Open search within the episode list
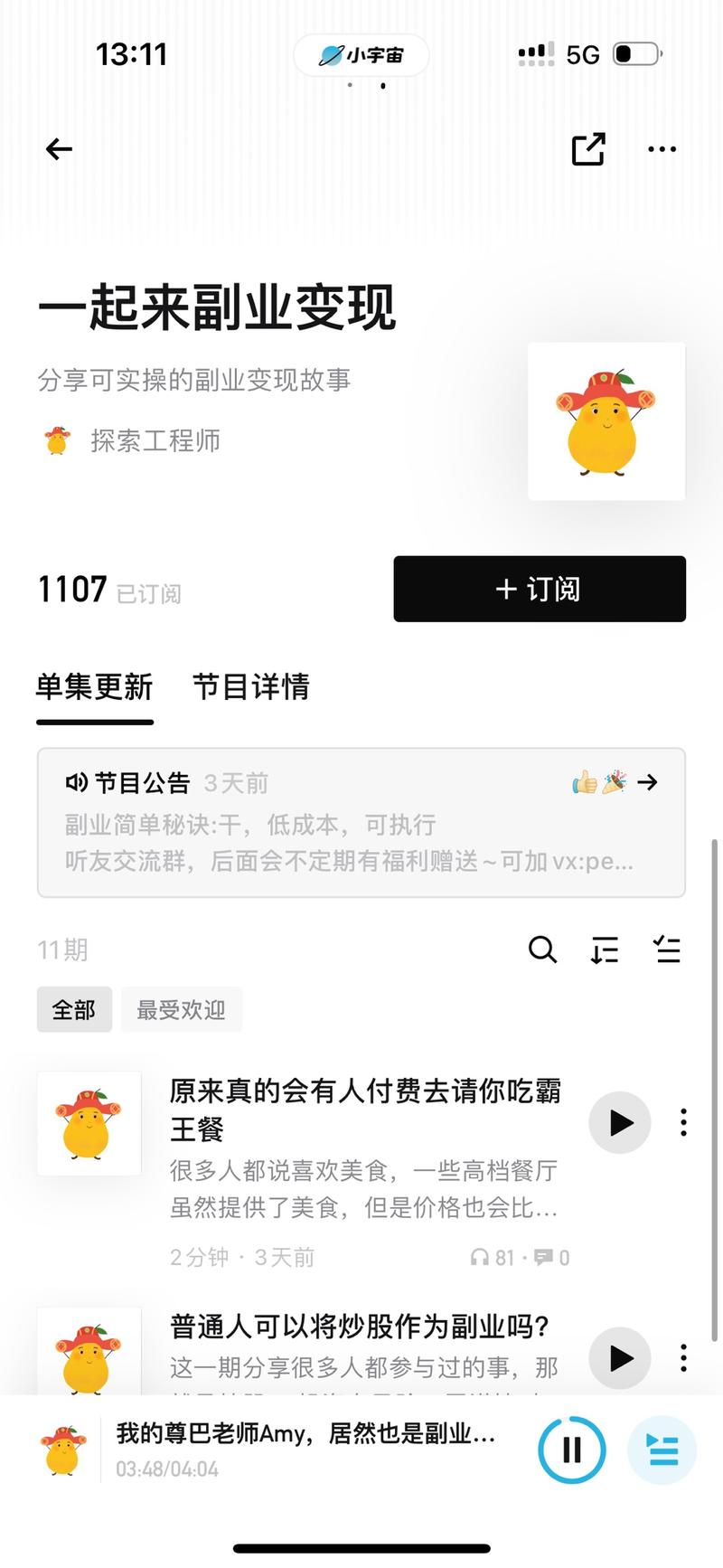 pos(542,950)
